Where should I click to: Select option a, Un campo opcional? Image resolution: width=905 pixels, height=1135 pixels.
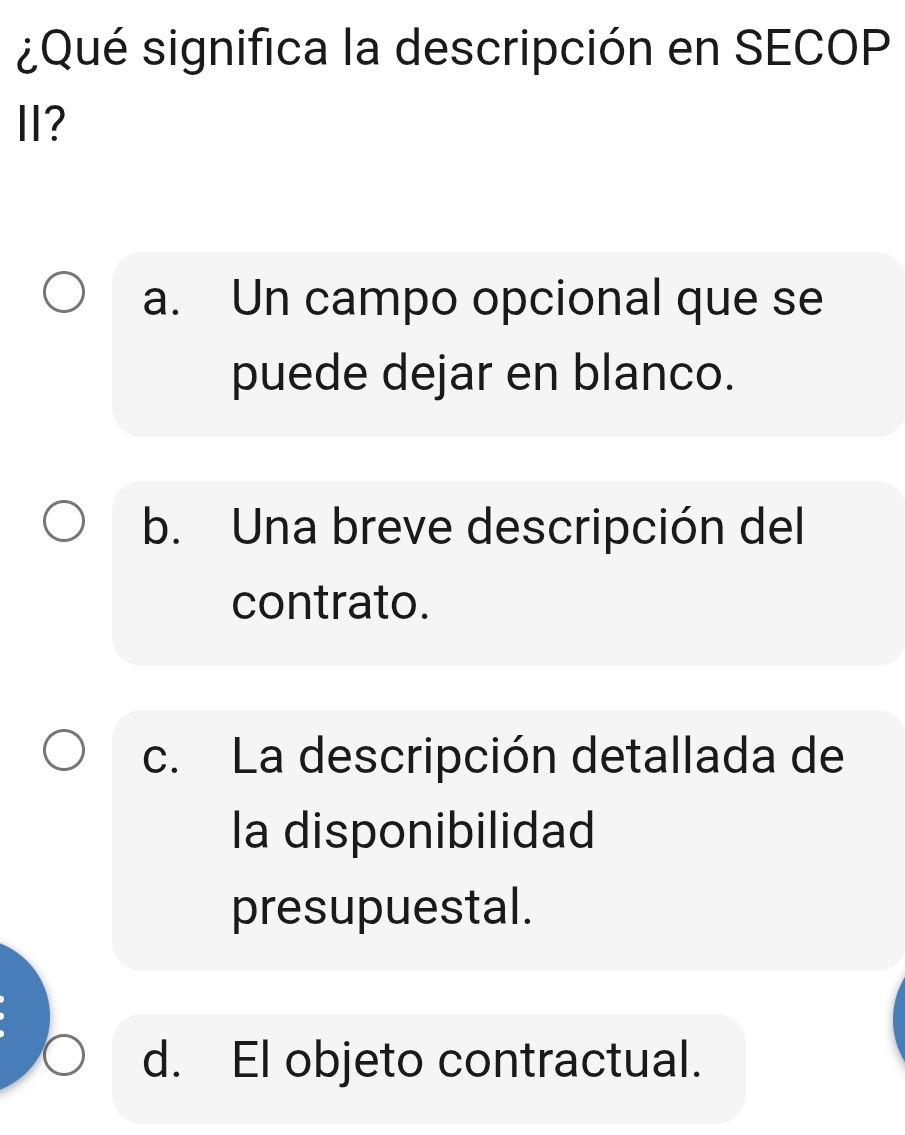click(x=63, y=298)
